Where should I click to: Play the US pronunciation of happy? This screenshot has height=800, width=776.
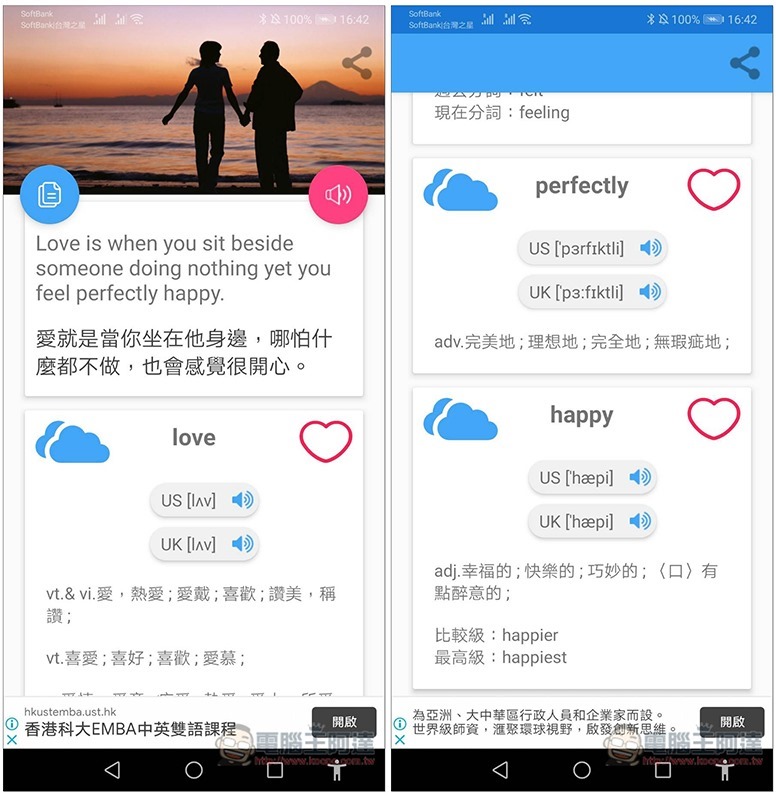pyautogui.click(x=592, y=477)
